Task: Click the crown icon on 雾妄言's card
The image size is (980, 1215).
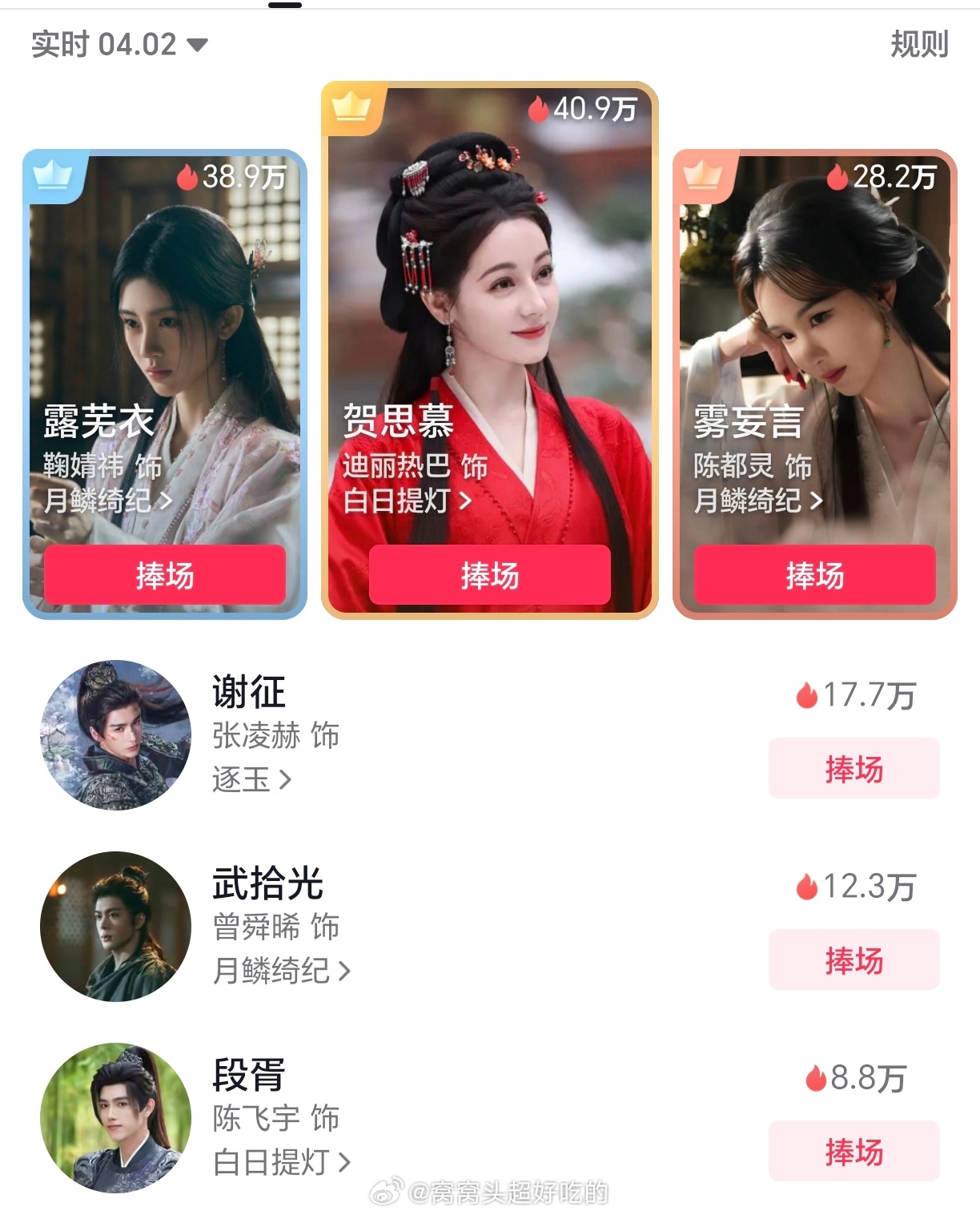Action: [702, 176]
